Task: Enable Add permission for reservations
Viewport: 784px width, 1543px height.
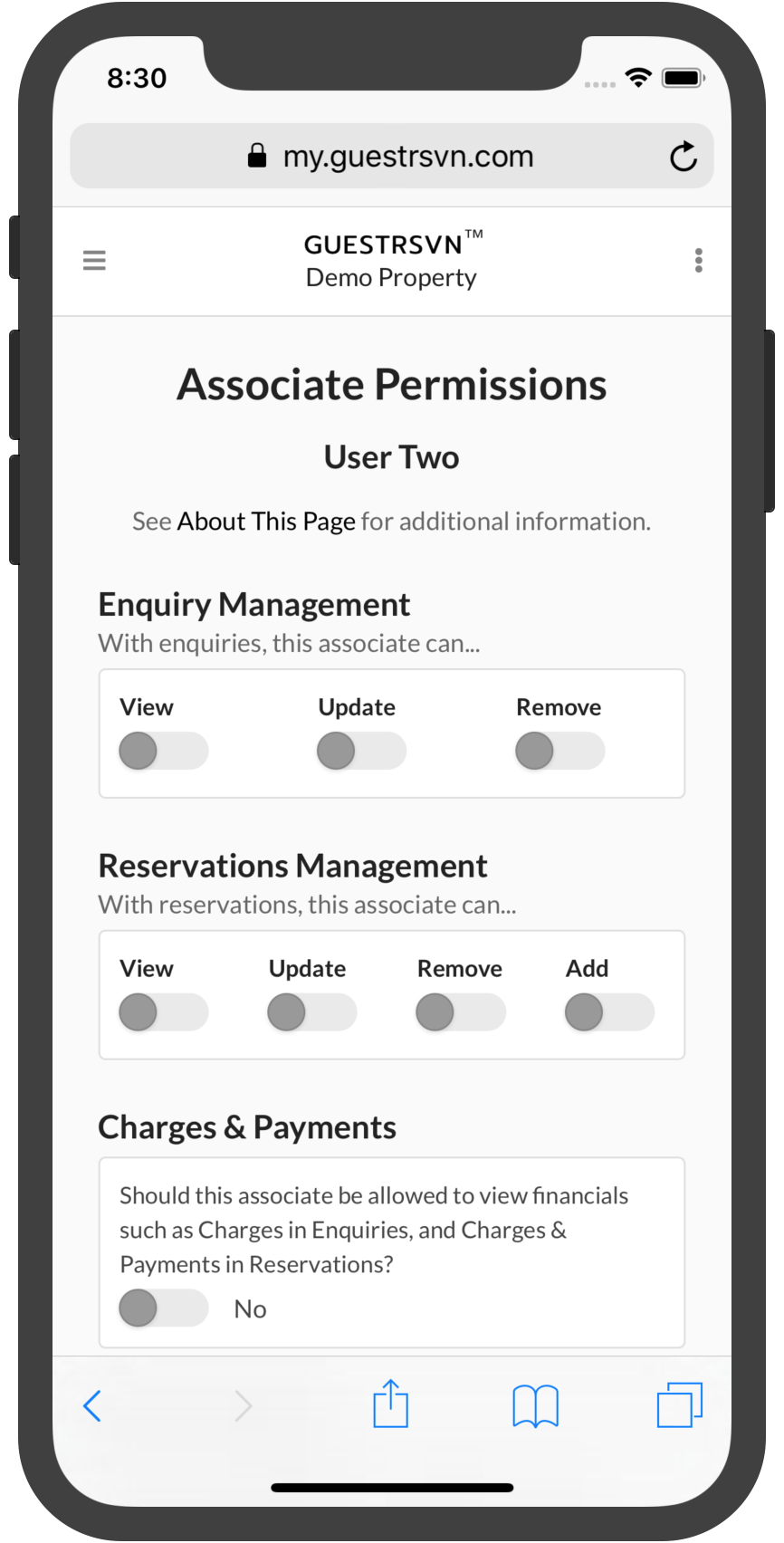Action: [x=609, y=1012]
